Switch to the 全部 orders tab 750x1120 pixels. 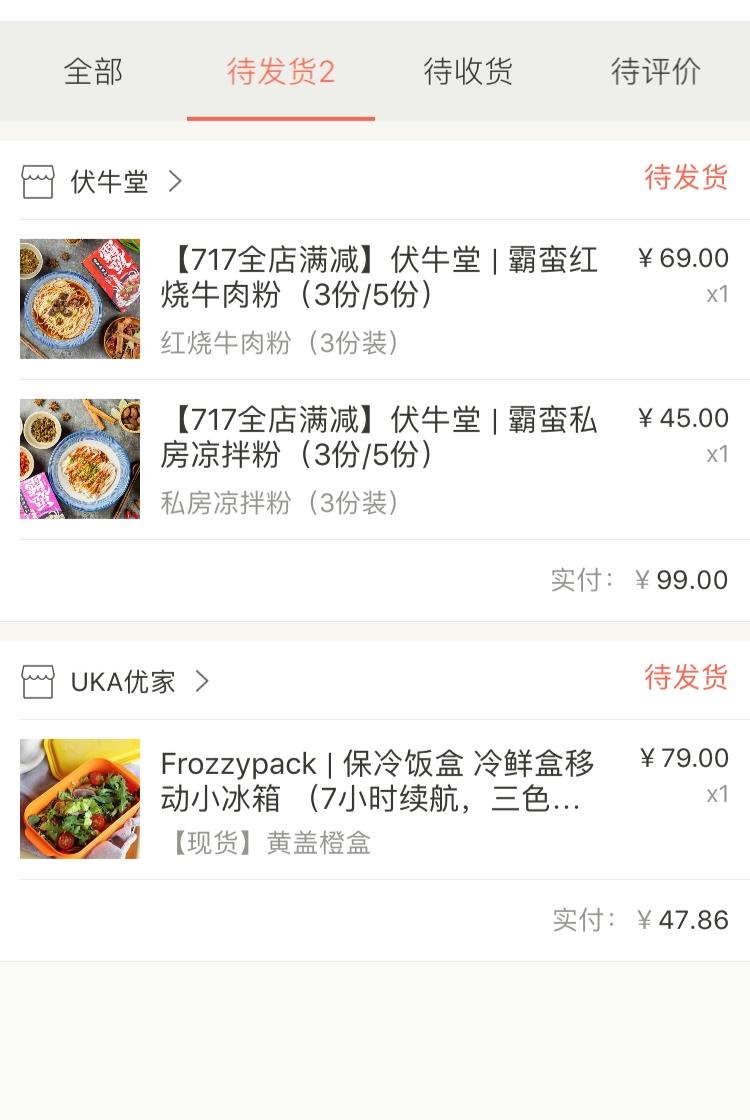tap(93, 72)
